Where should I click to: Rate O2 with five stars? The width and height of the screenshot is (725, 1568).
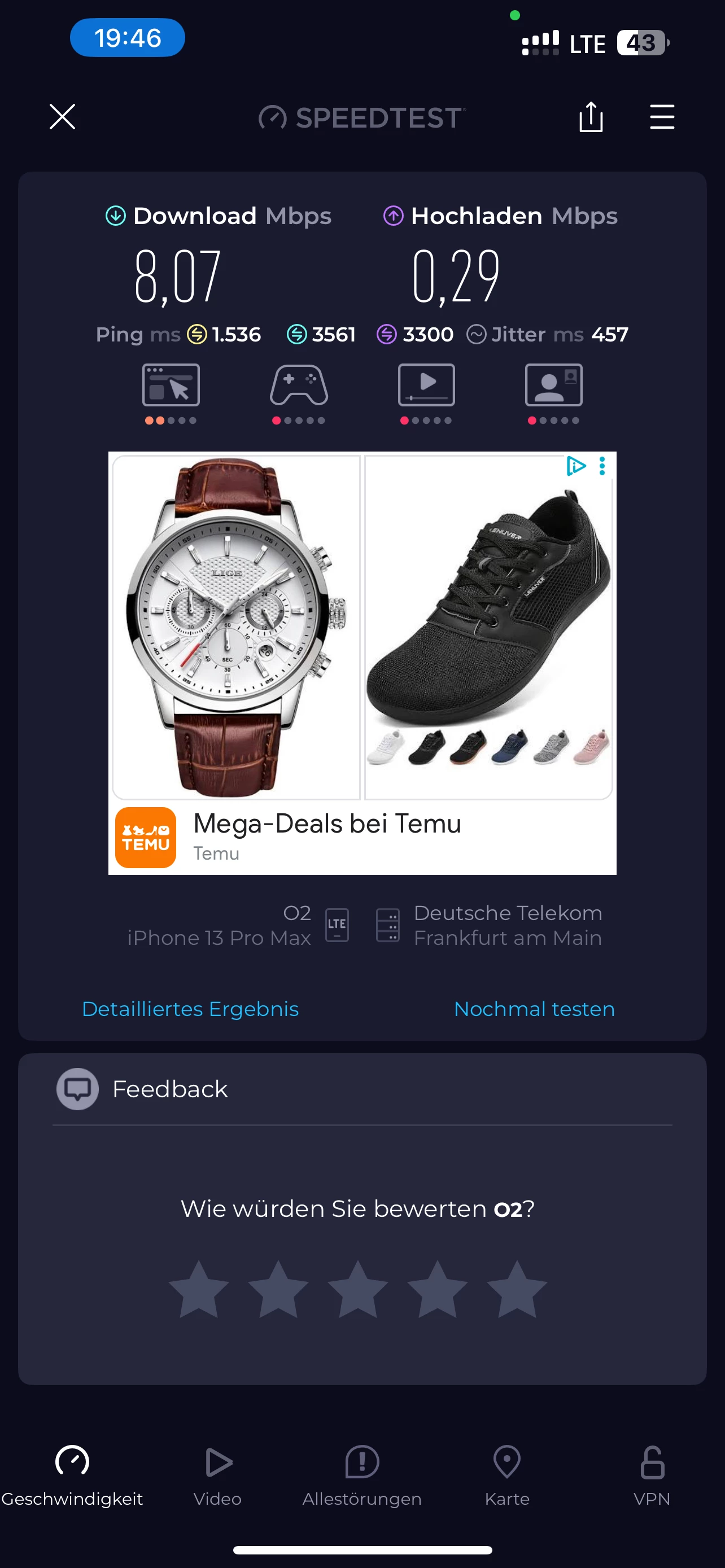tap(517, 1290)
